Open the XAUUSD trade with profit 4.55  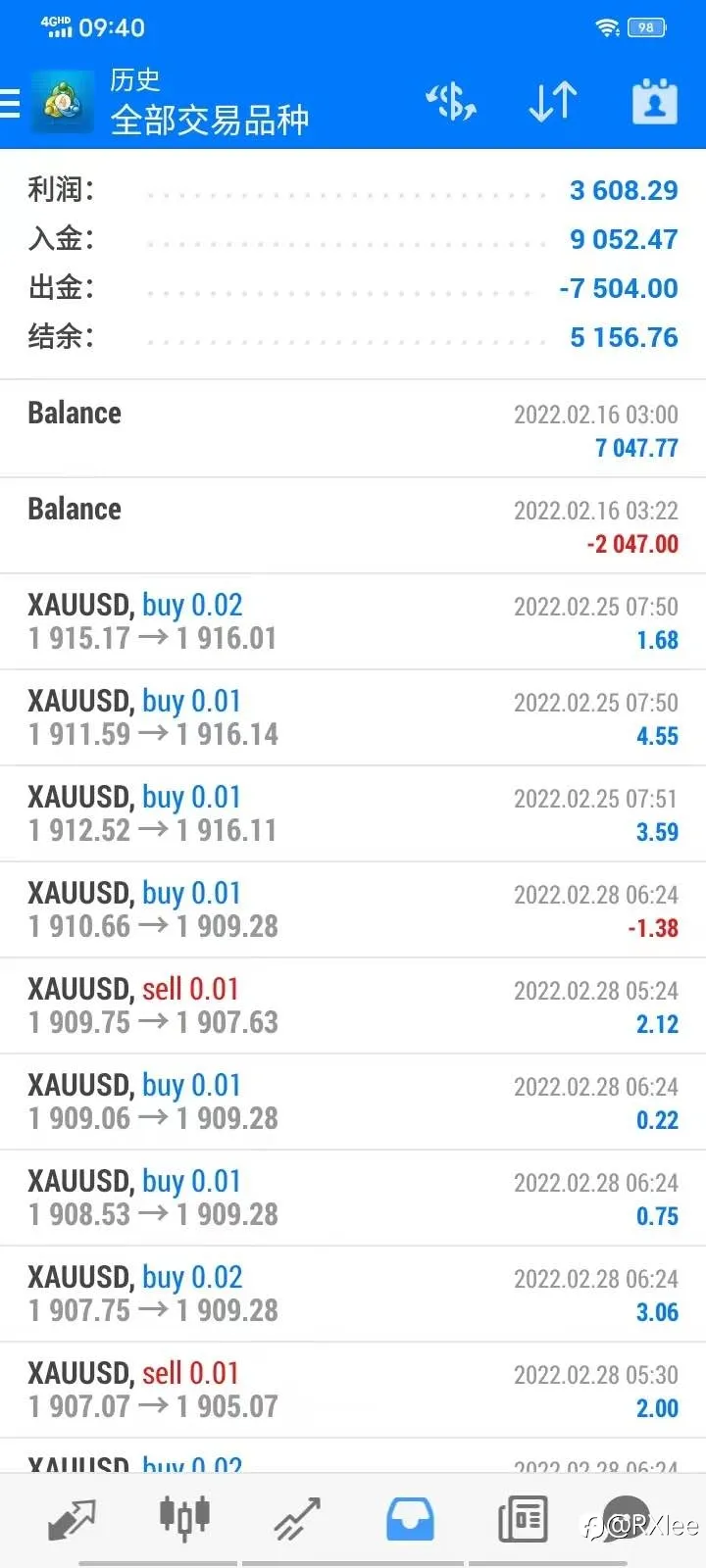click(x=353, y=718)
